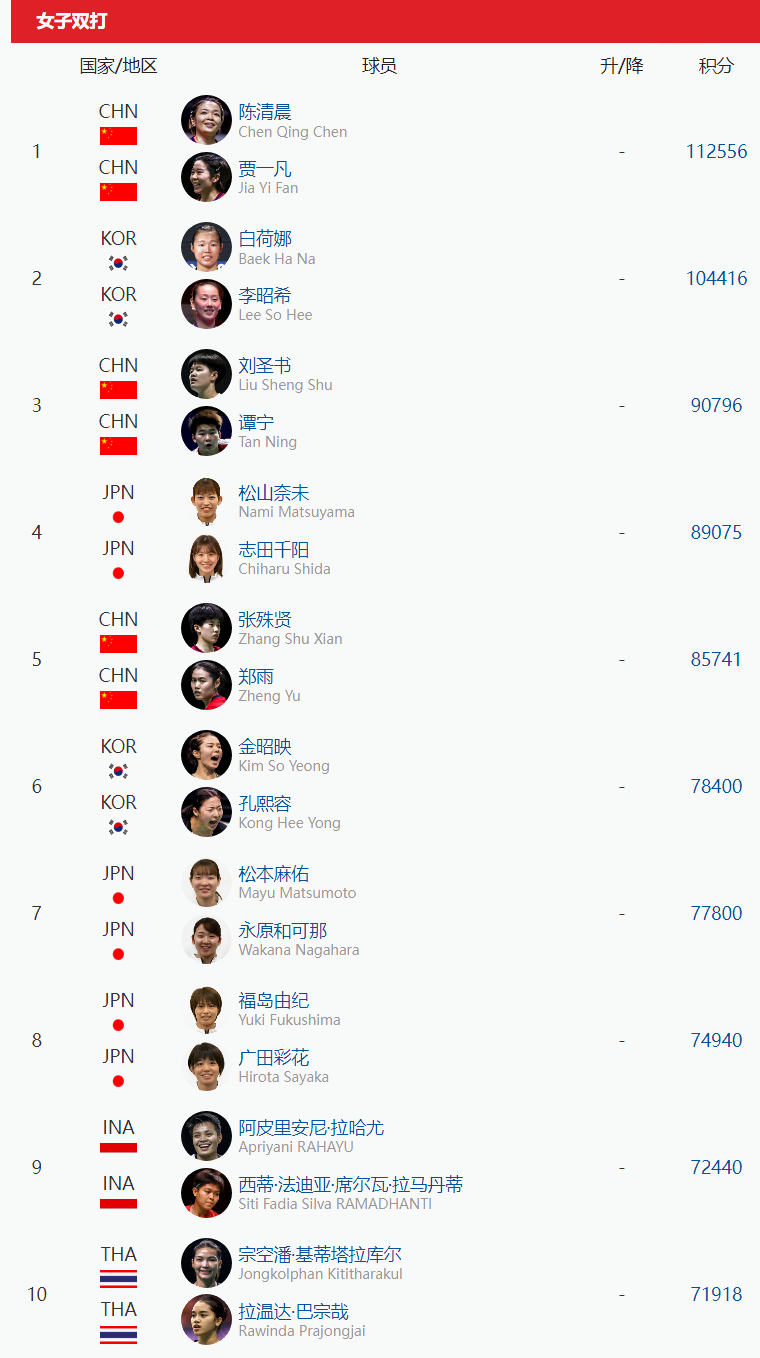
Task: Open 松本麻佑 Mayu Matsumoto's profile
Action: 274,873
